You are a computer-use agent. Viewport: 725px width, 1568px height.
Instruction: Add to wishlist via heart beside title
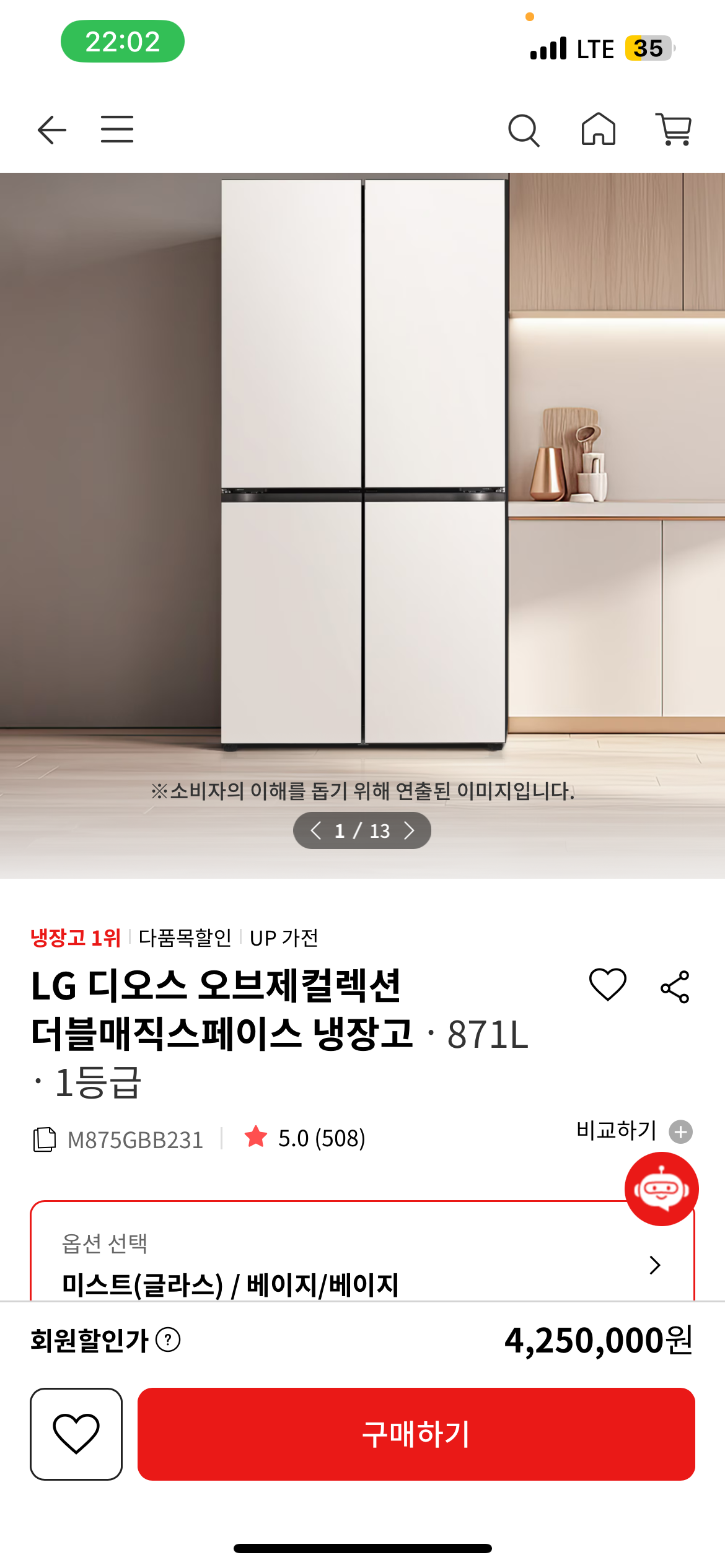tap(607, 985)
